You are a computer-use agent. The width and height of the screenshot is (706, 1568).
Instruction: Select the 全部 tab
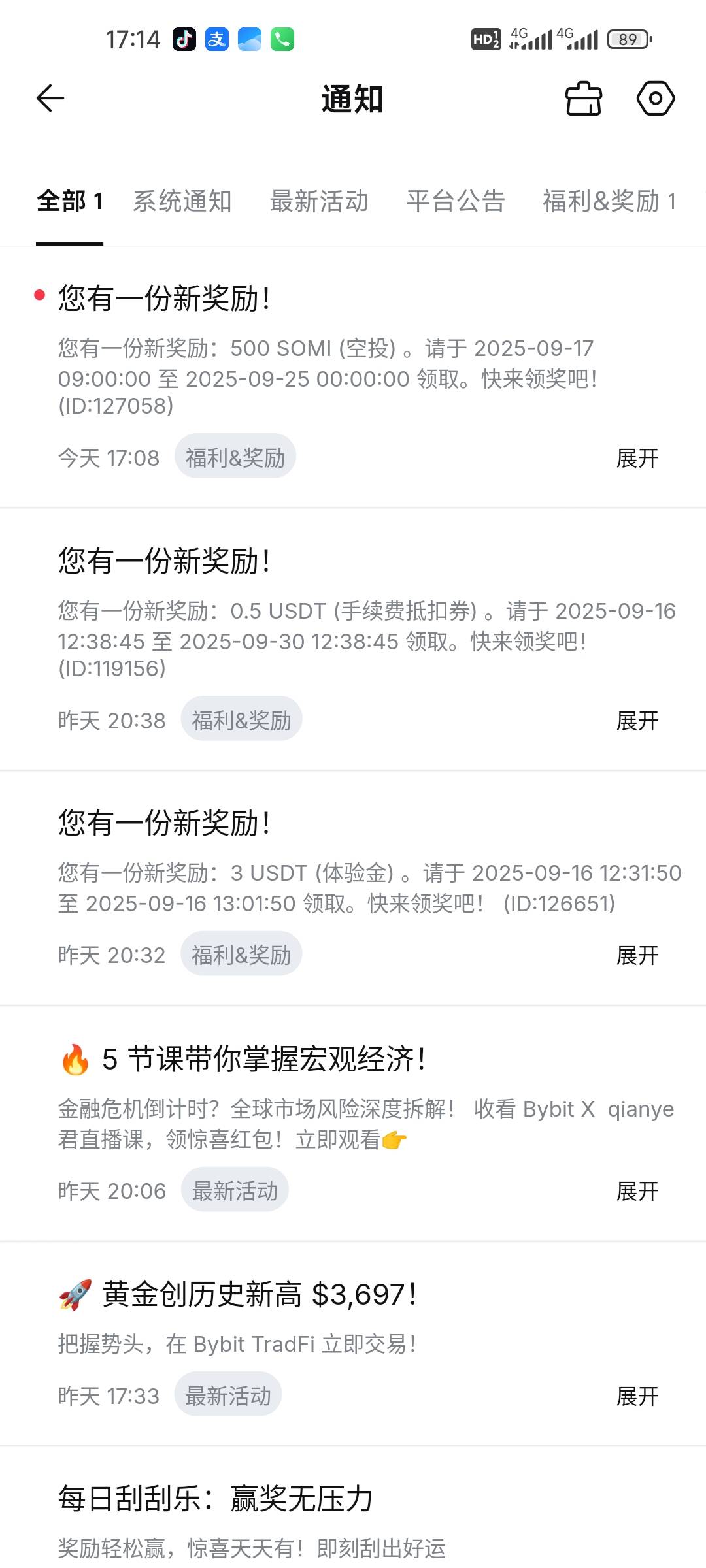pos(70,201)
